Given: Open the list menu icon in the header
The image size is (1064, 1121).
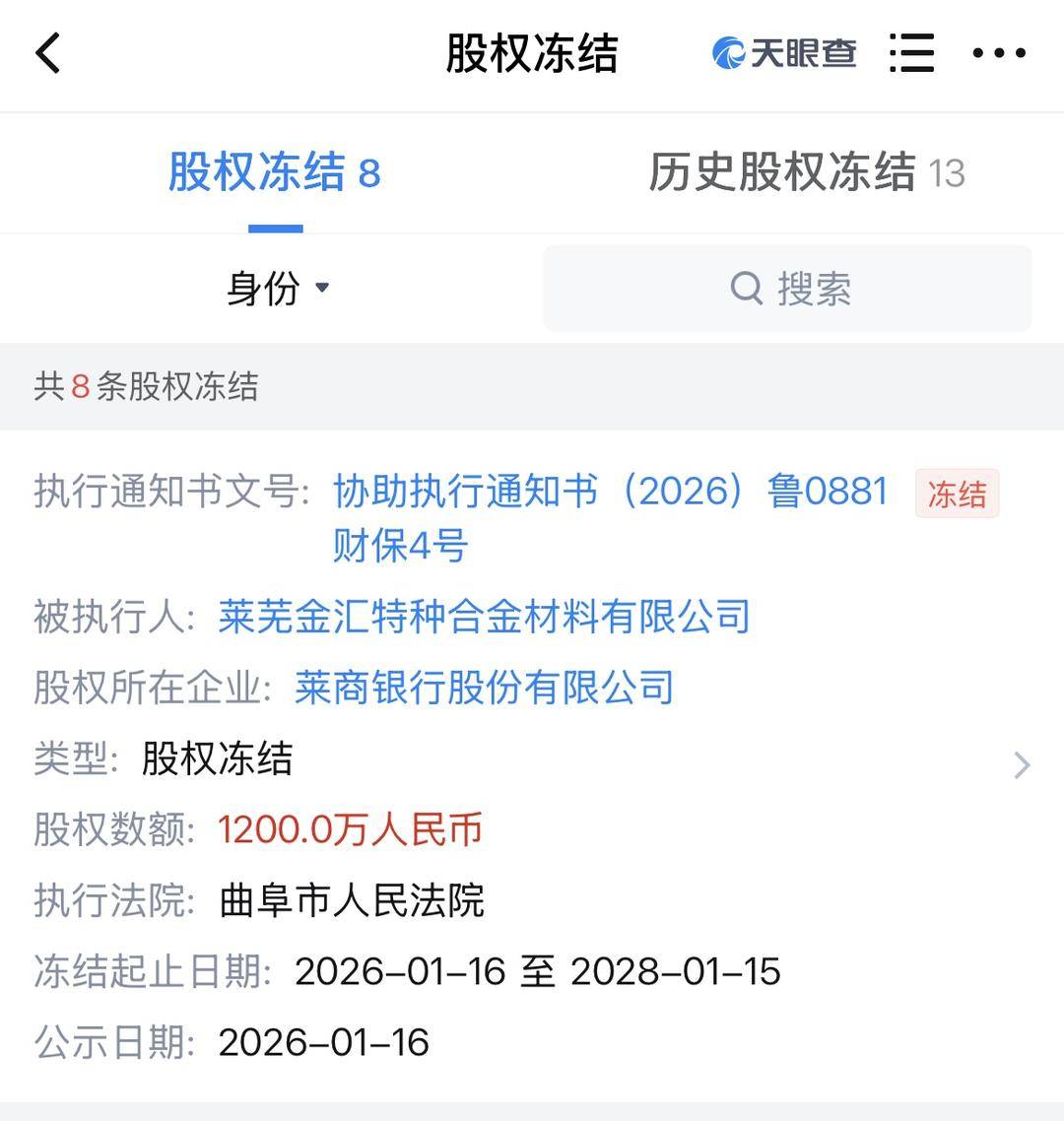Looking at the screenshot, I should pos(911,53).
